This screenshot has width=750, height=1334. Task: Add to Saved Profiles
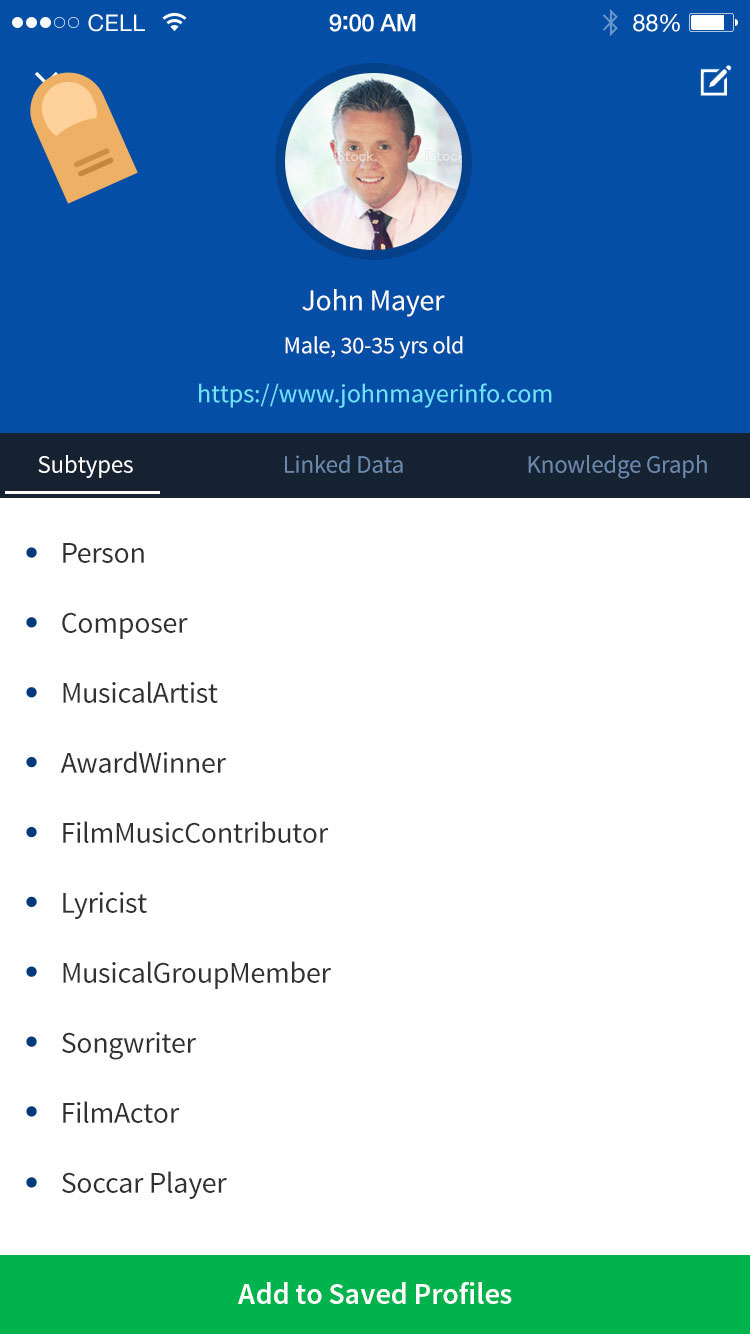[375, 1294]
